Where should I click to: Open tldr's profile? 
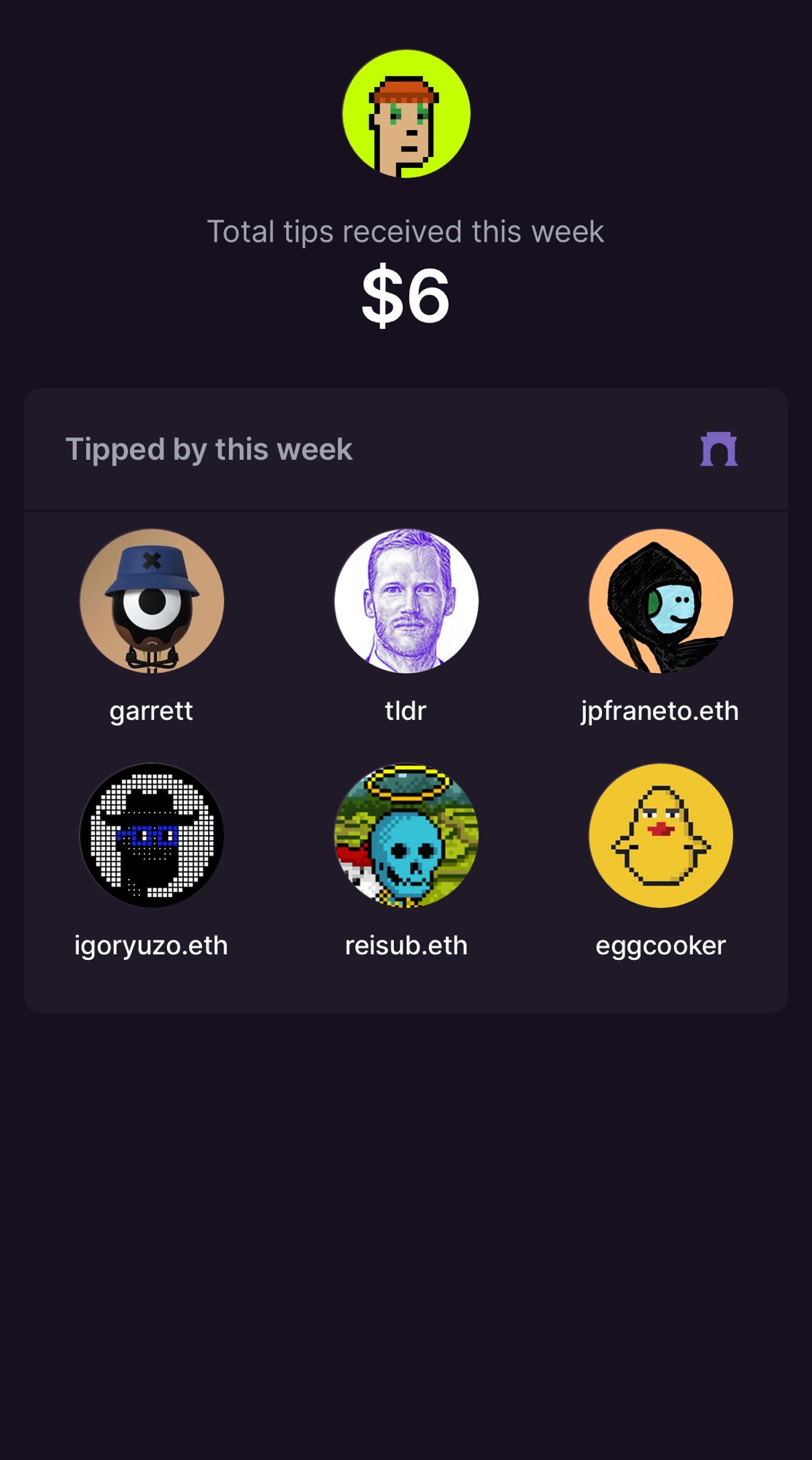(x=406, y=601)
